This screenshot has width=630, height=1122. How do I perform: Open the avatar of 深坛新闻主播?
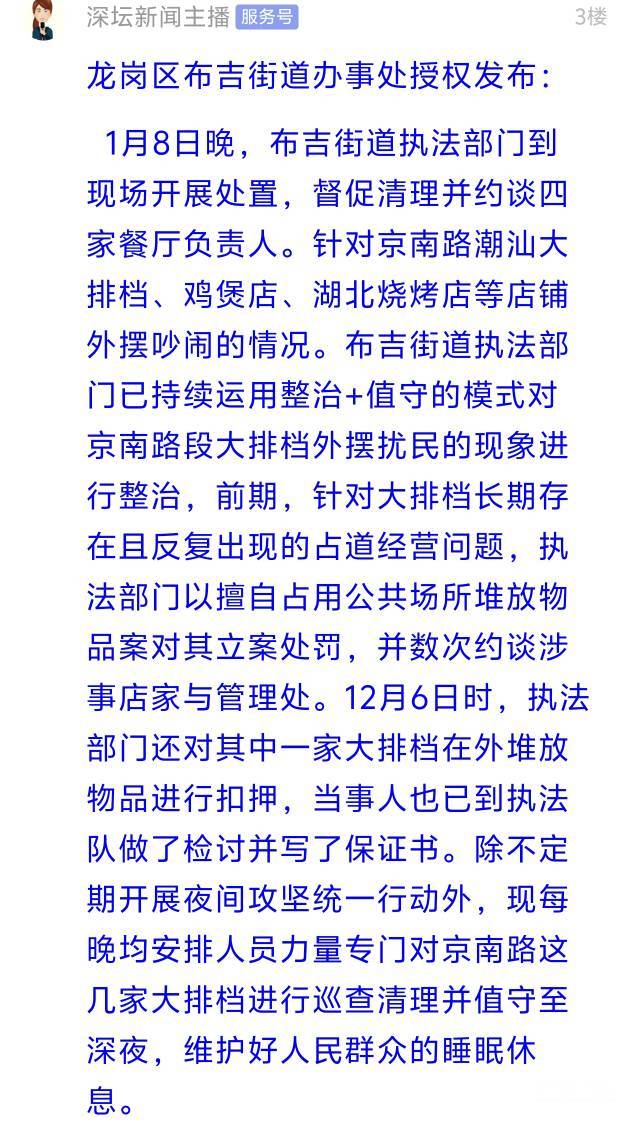coord(41,19)
